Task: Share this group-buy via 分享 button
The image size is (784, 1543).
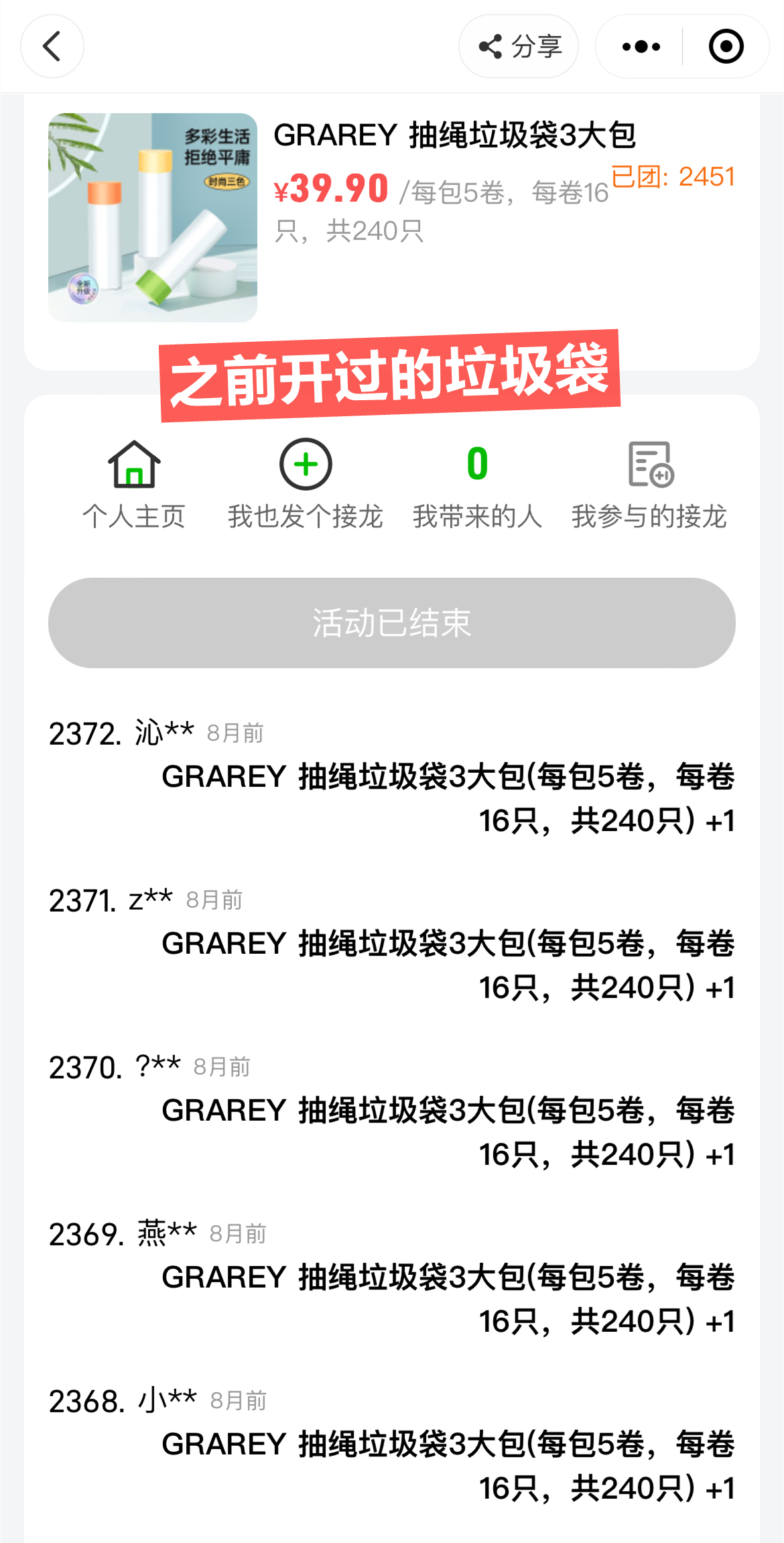Action: pos(519,46)
